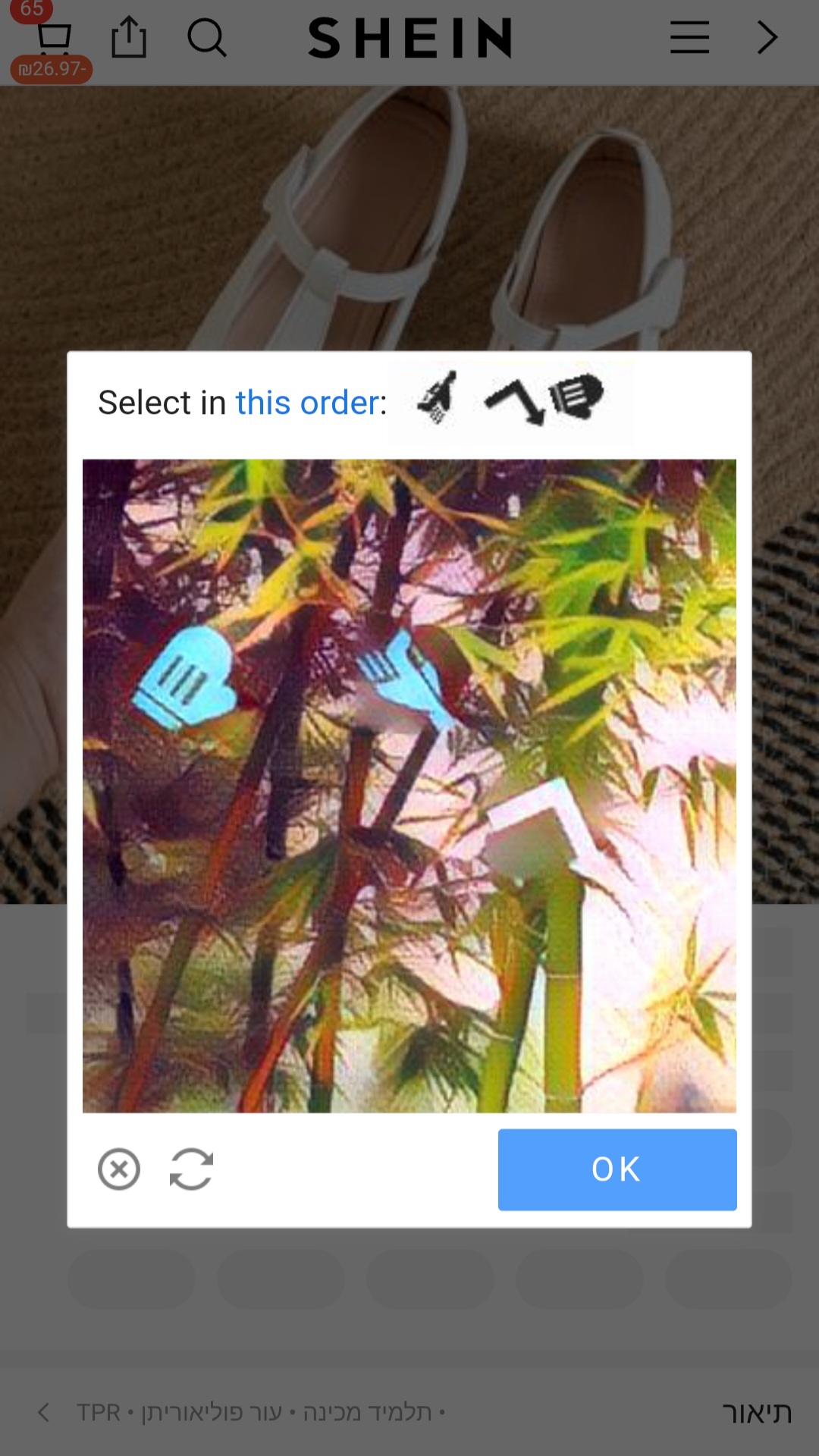This screenshot has height=1456, width=819.
Task: Refresh the captcha with the reload icon
Action: tap(192, 1170)
